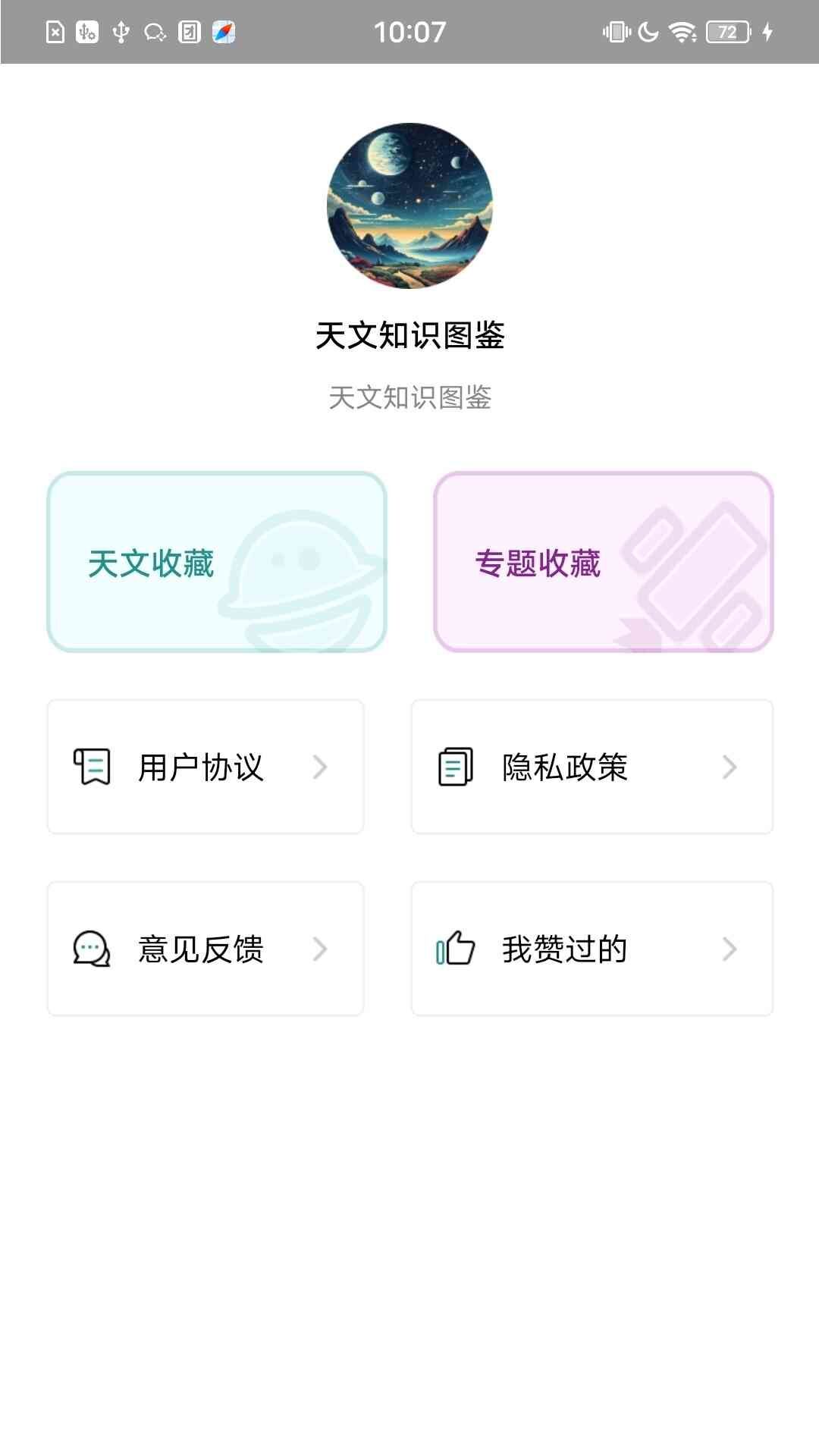Click the compass browser icon in the status bar
This screenshot has height=1456, width=819.
click(x=224, y=32)
